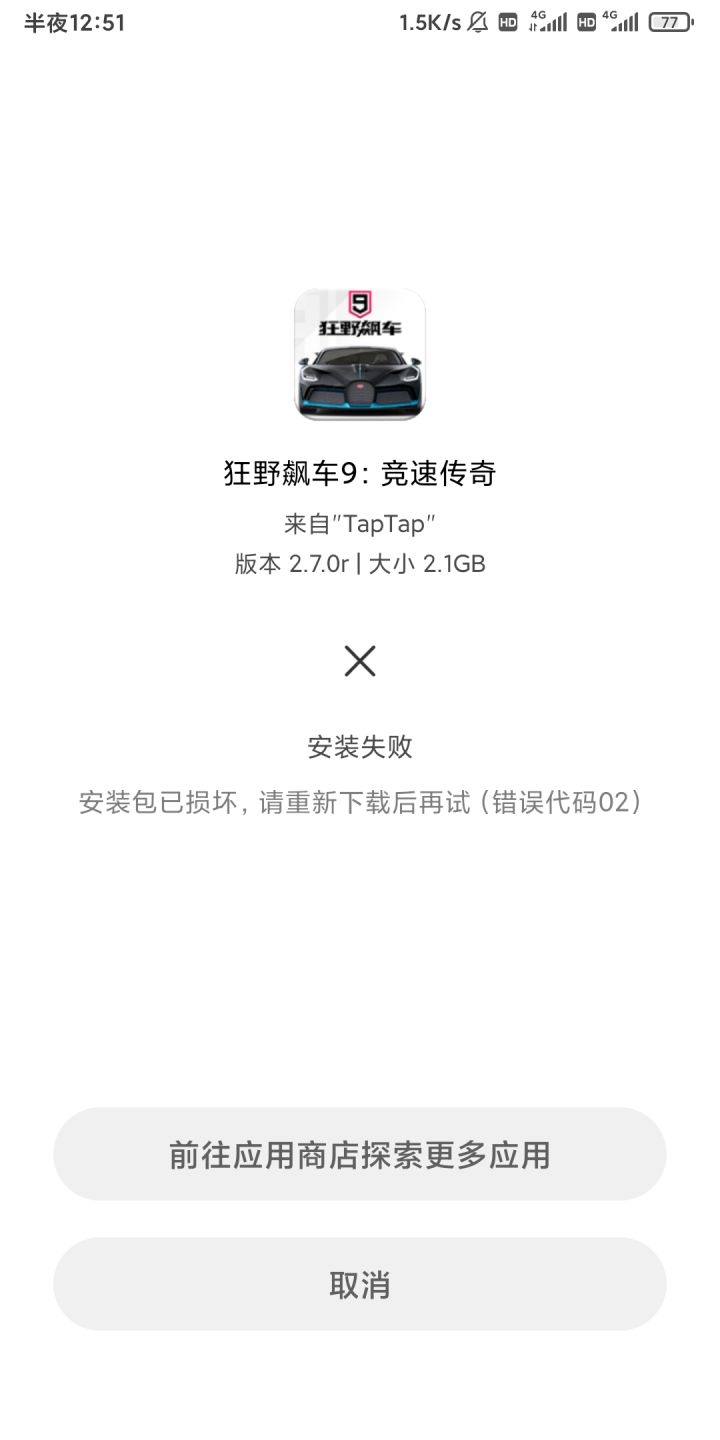This screenshot has width=720, height=1440.
Task: Tap the 安装失败 status message
Action: coord(360,745)
